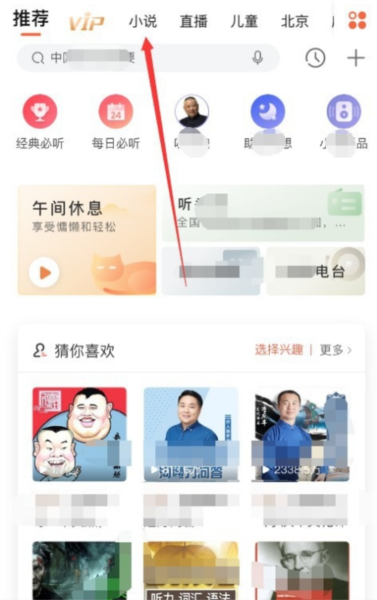Switch to the 直播 tab
Screen dimensions: 377x600
point(194,21)
